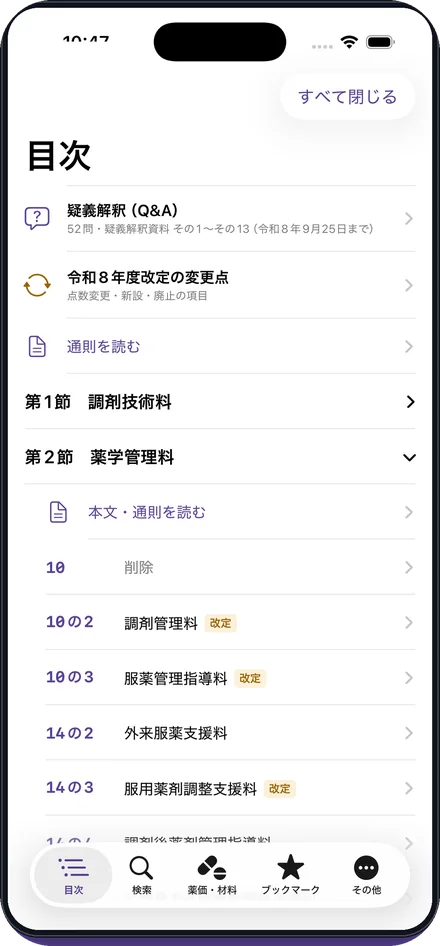Screen dimensions: 440x946
Task: Open 本文・通則を読む under 第2節
Action: point(231,512)
